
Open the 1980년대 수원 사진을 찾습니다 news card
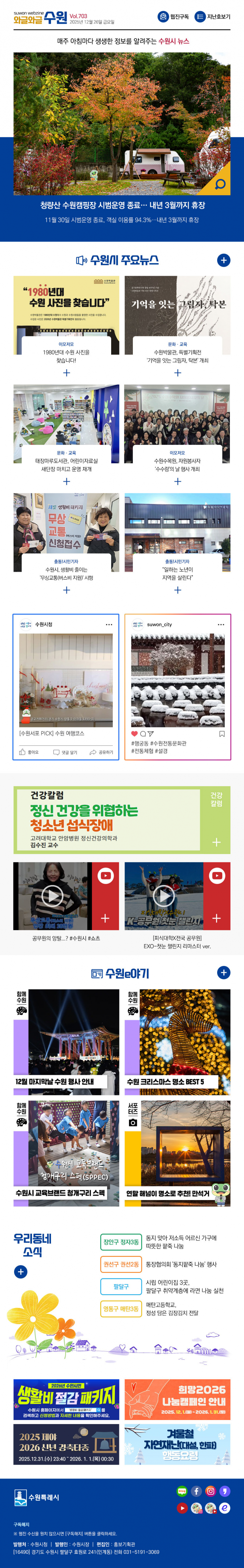point(66,325)
